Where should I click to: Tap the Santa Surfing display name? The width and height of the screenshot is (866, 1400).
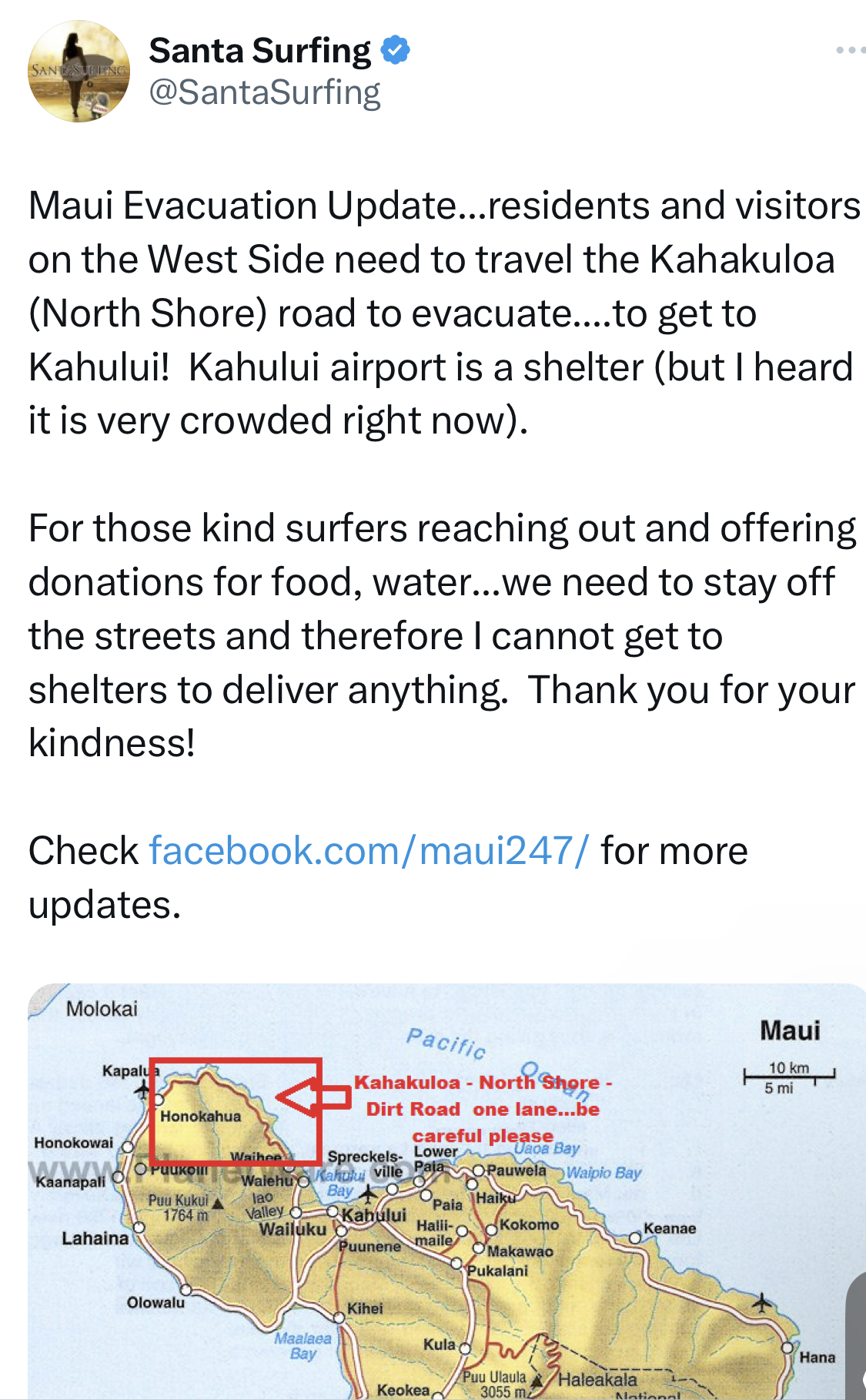(259, 51)
